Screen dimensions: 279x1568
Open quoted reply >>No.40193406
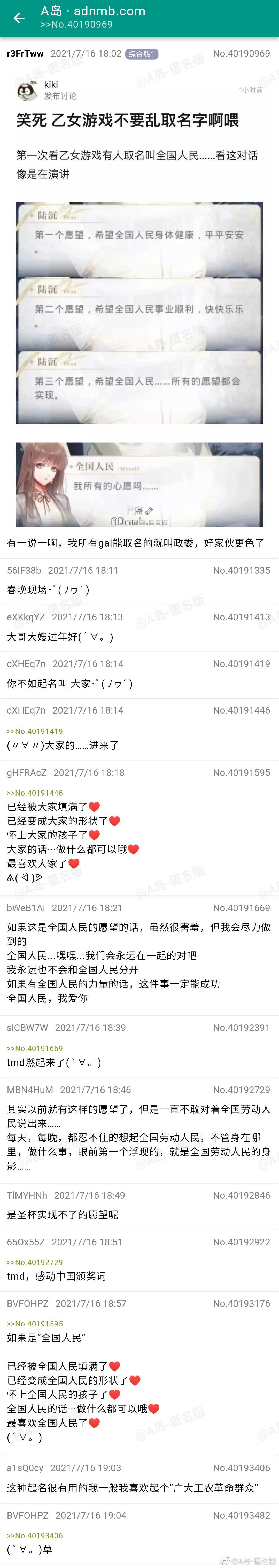(35, 1536)
